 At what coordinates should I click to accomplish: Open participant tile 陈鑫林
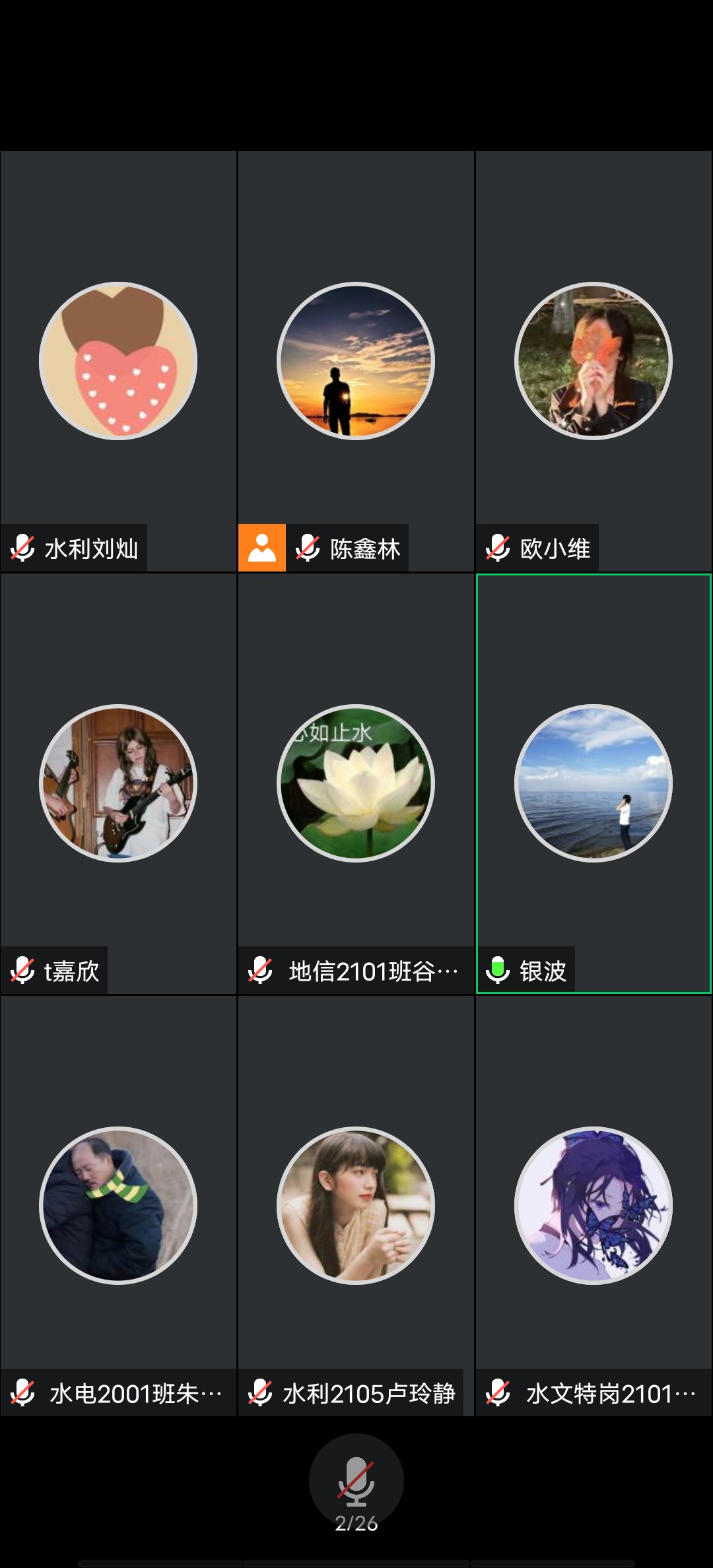pos(356,361)
